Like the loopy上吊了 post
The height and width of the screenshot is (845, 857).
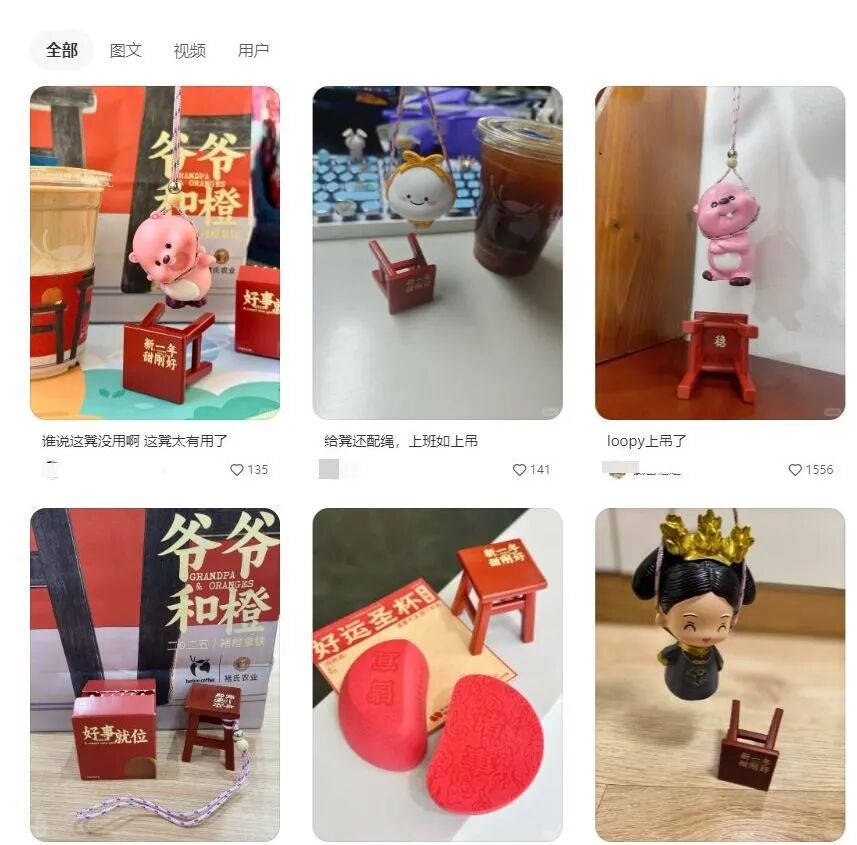pyautogui.click(x=796, y=469)
